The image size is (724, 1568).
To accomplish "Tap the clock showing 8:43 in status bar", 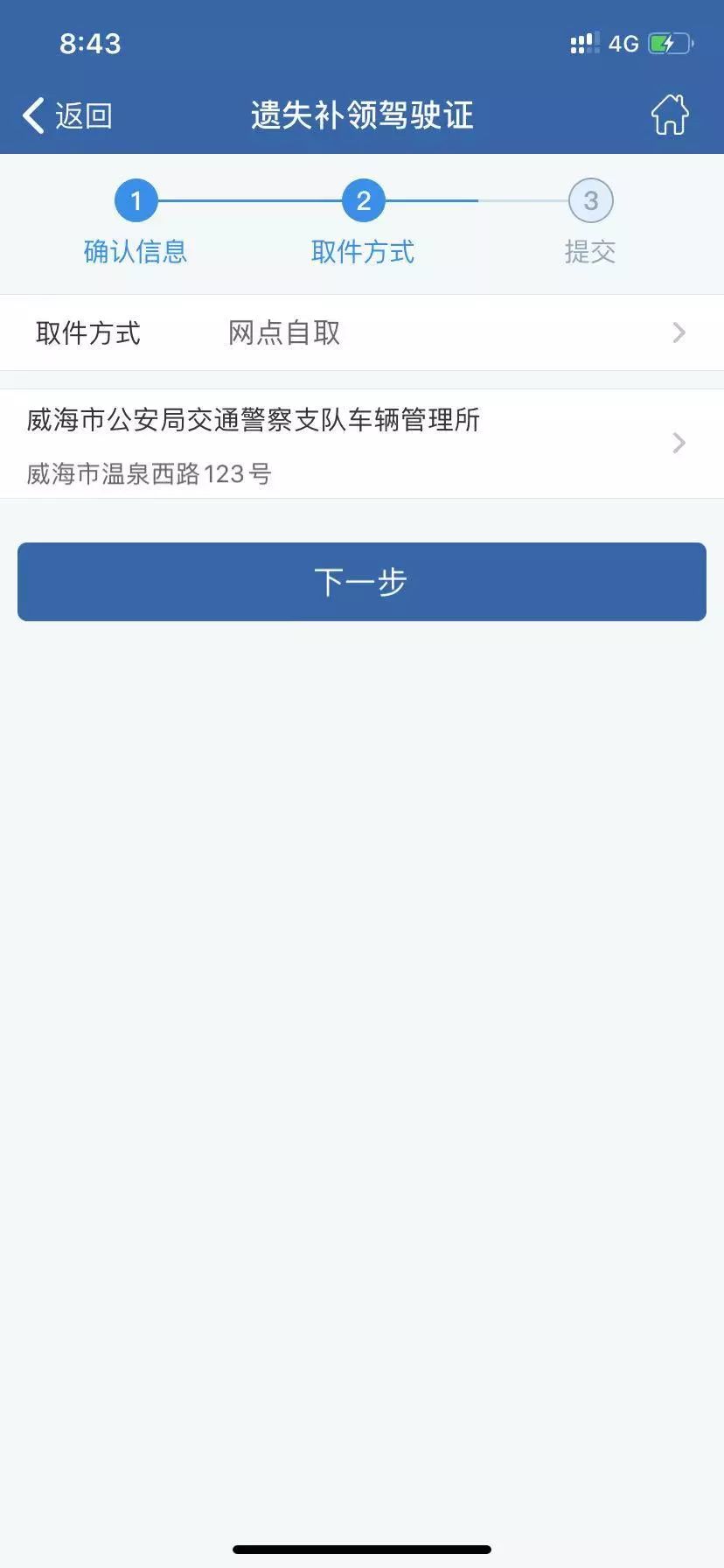I will click(87, 42).
